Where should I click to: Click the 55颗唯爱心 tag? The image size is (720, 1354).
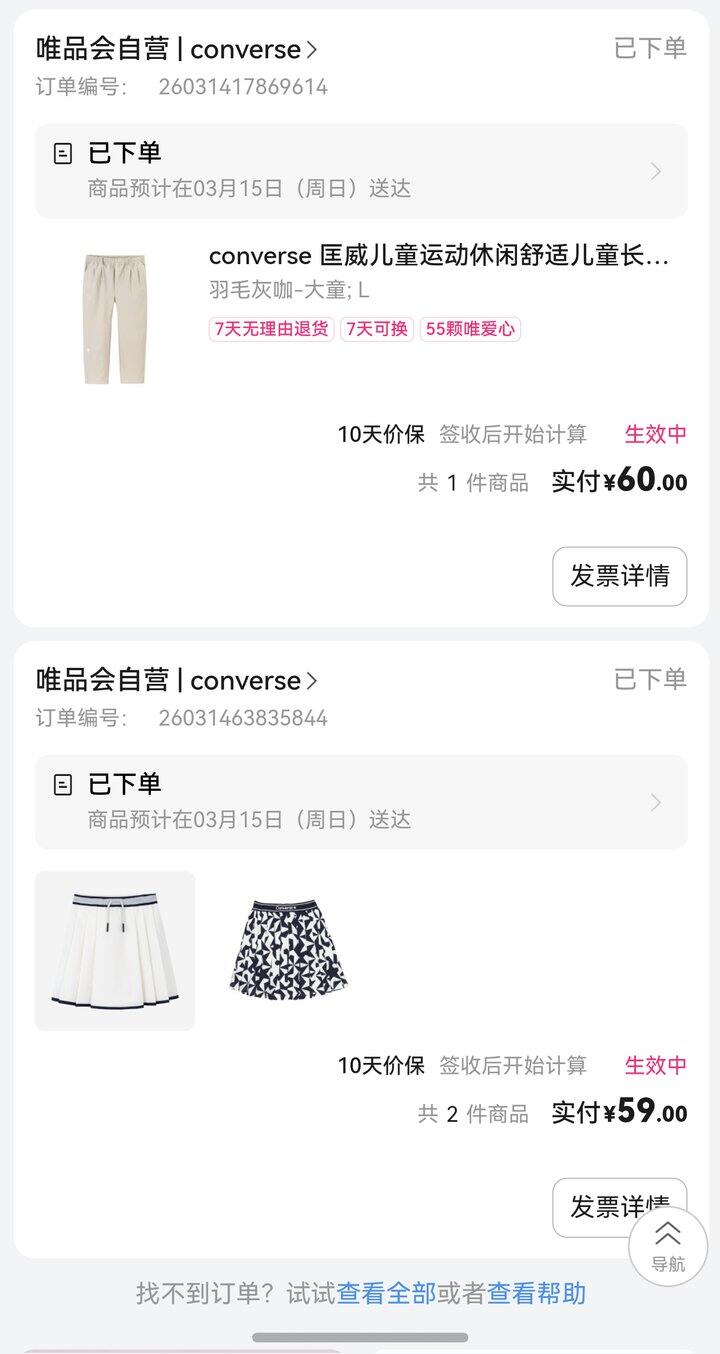click(x=471, y=329)
